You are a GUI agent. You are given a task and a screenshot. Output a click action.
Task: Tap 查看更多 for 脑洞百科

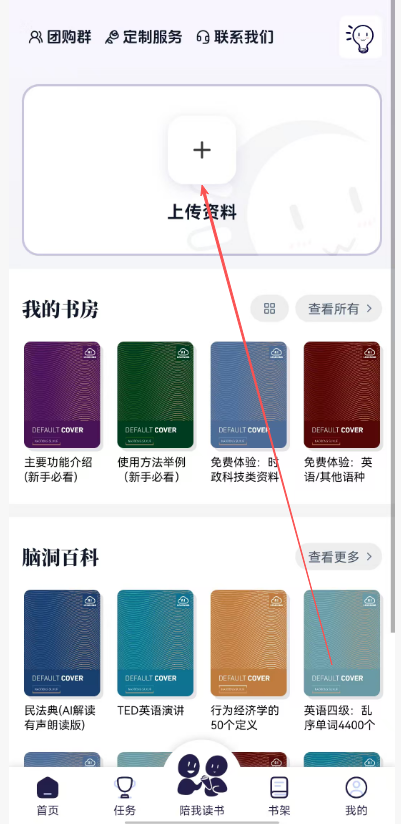tap(338, 557)
